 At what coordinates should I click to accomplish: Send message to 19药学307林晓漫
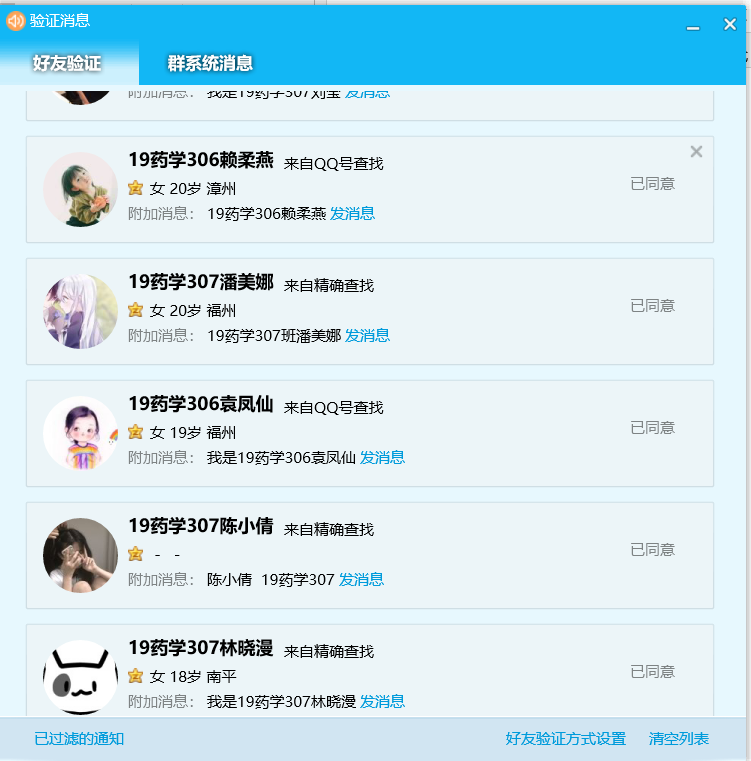point(382,701)
